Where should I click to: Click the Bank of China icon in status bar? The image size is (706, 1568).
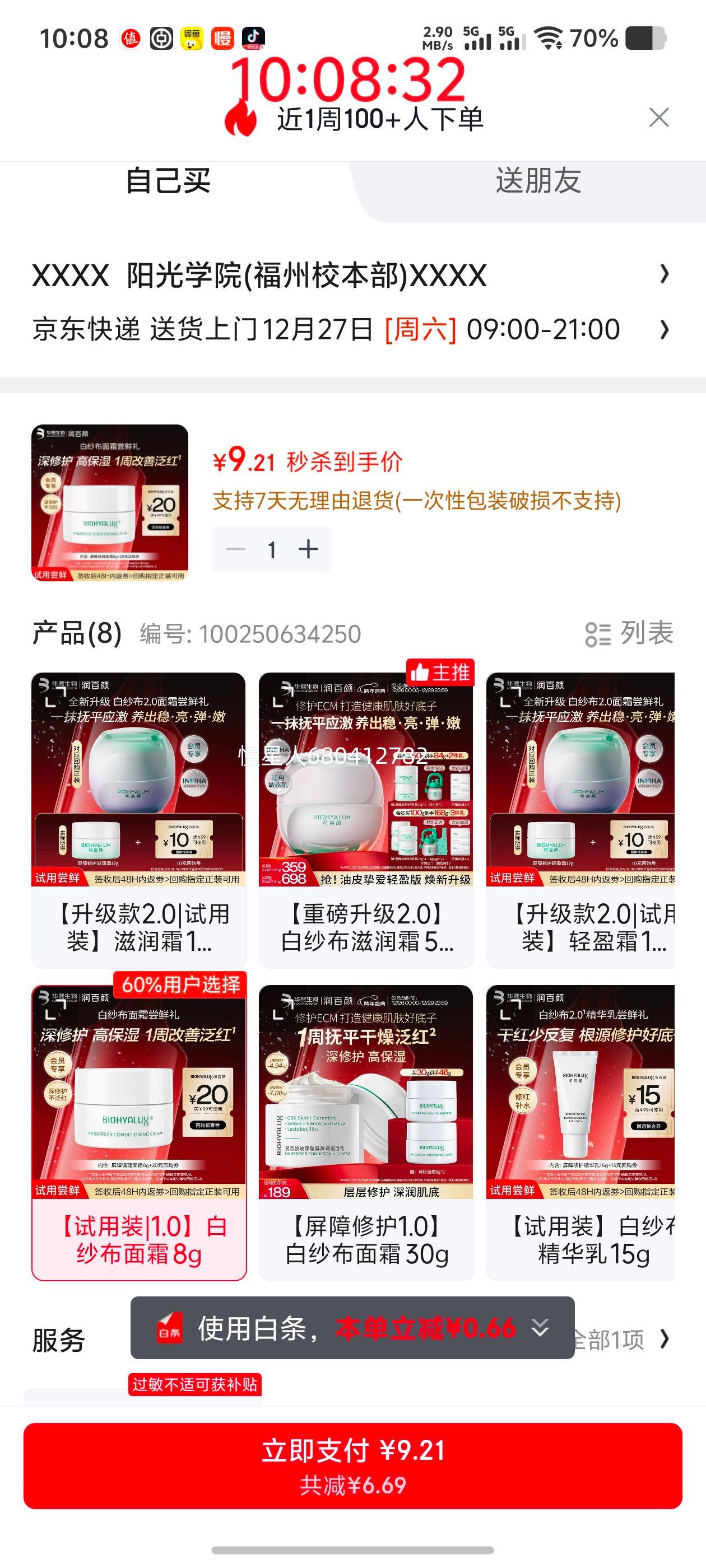tap(161, 38)
